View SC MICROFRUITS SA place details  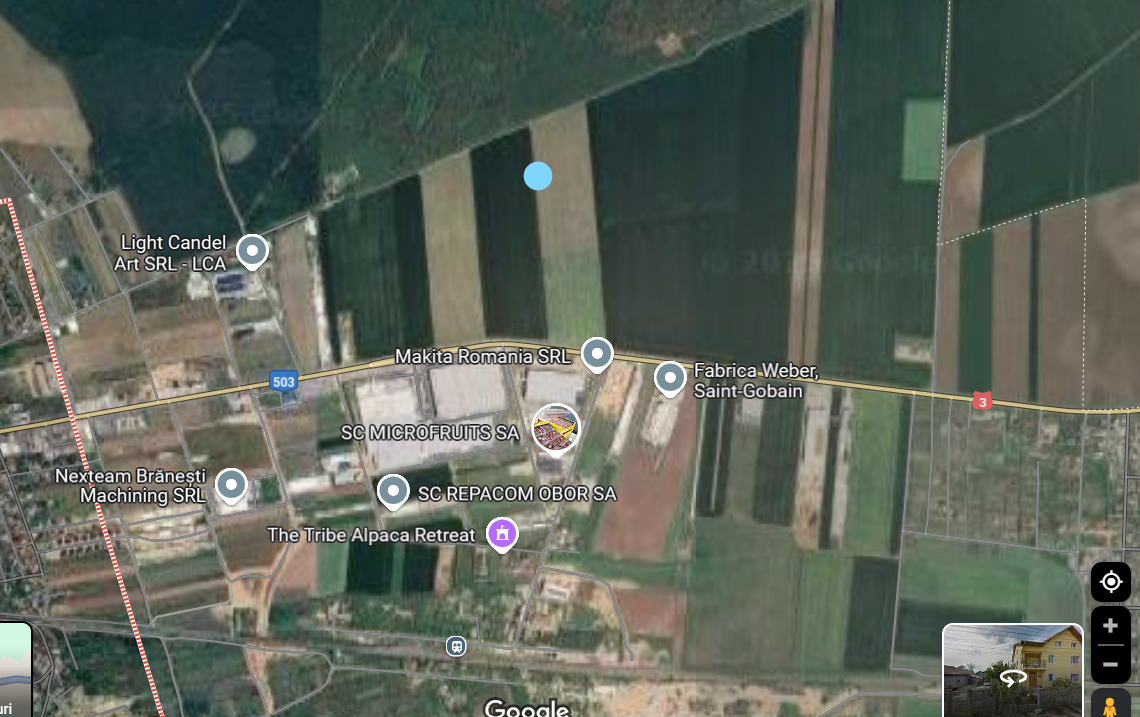555,429
